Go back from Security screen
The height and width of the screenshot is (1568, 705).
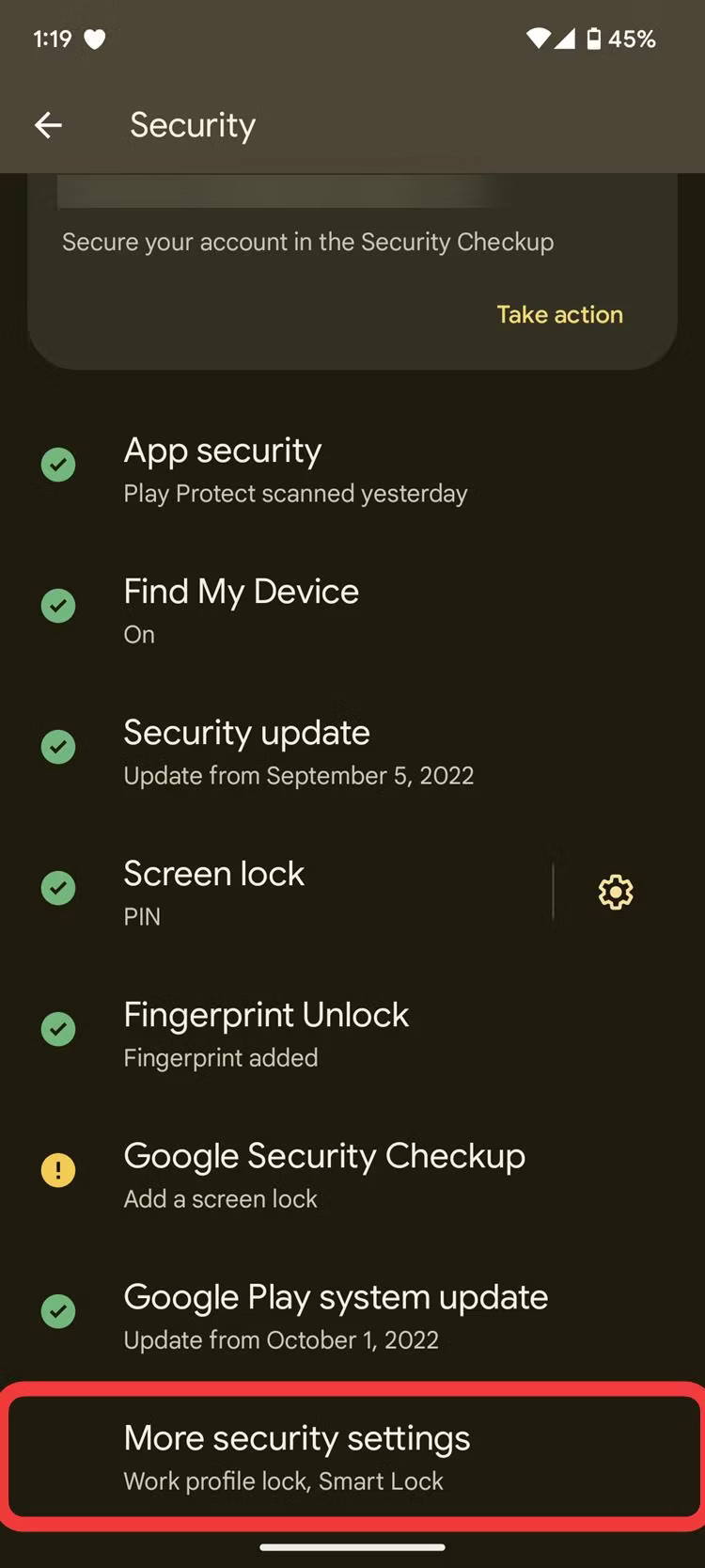(48, 125)
